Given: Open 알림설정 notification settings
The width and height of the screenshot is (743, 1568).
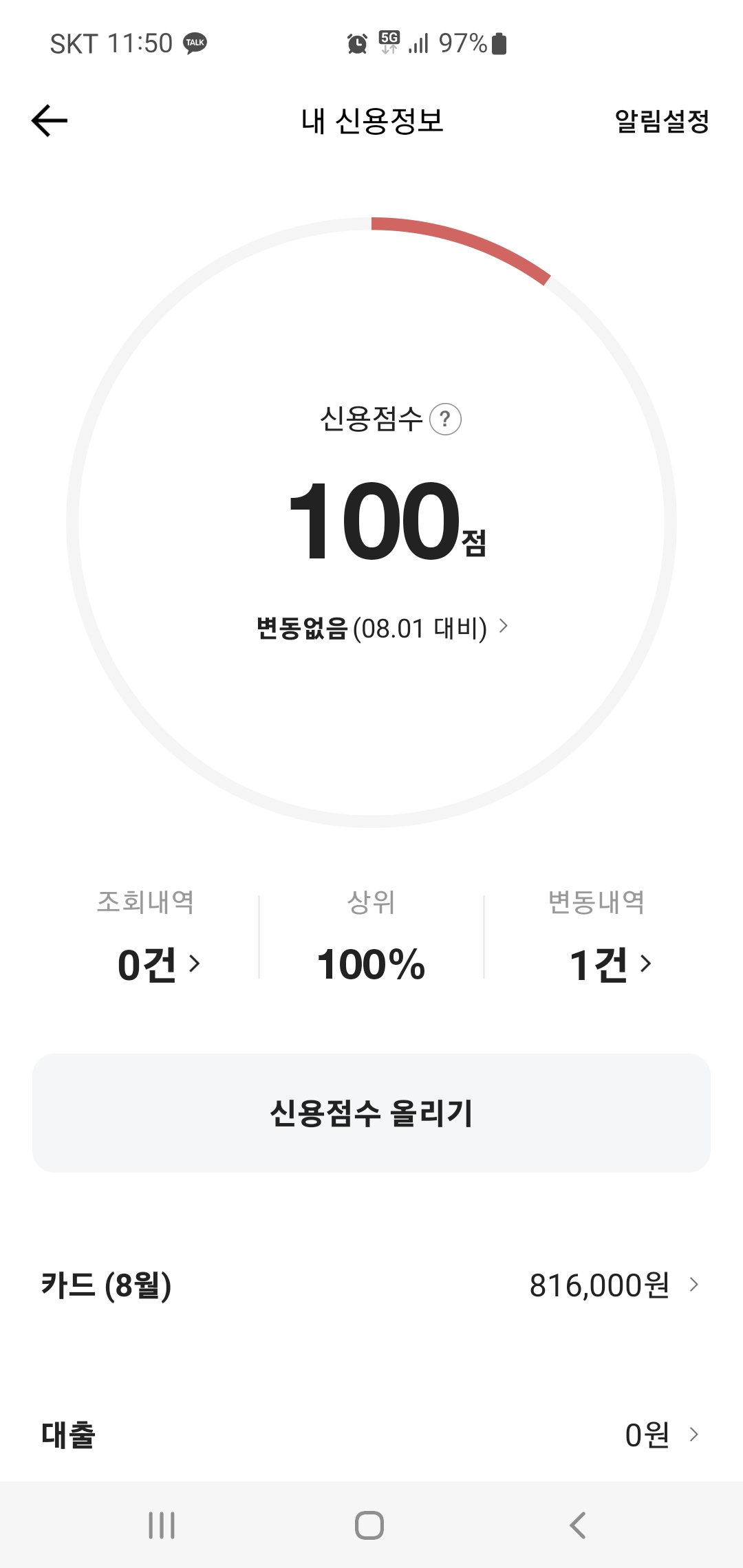Looking at the screenshot, I should tap(662, 121).
